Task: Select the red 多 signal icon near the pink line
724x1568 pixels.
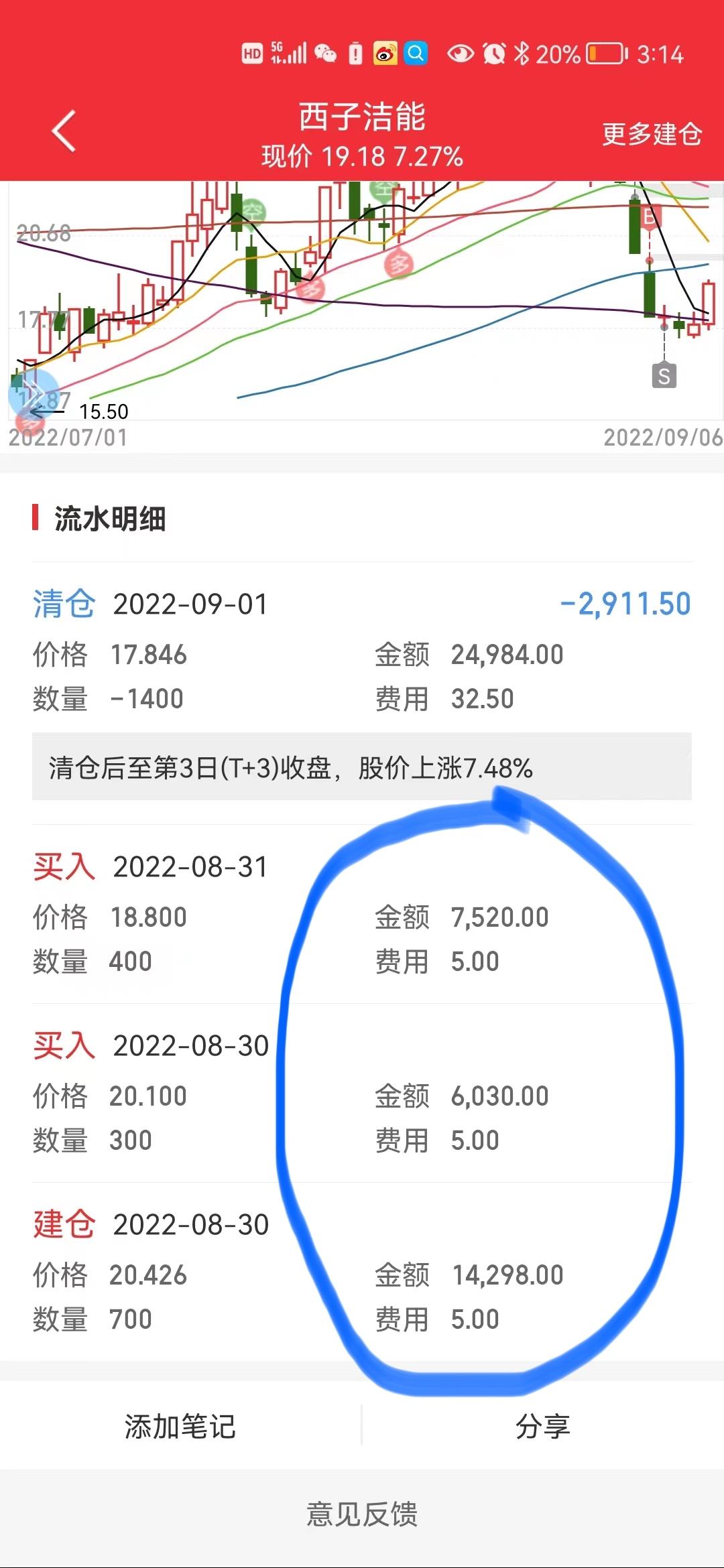Action: pyautogui.click(x=398, y=264)
